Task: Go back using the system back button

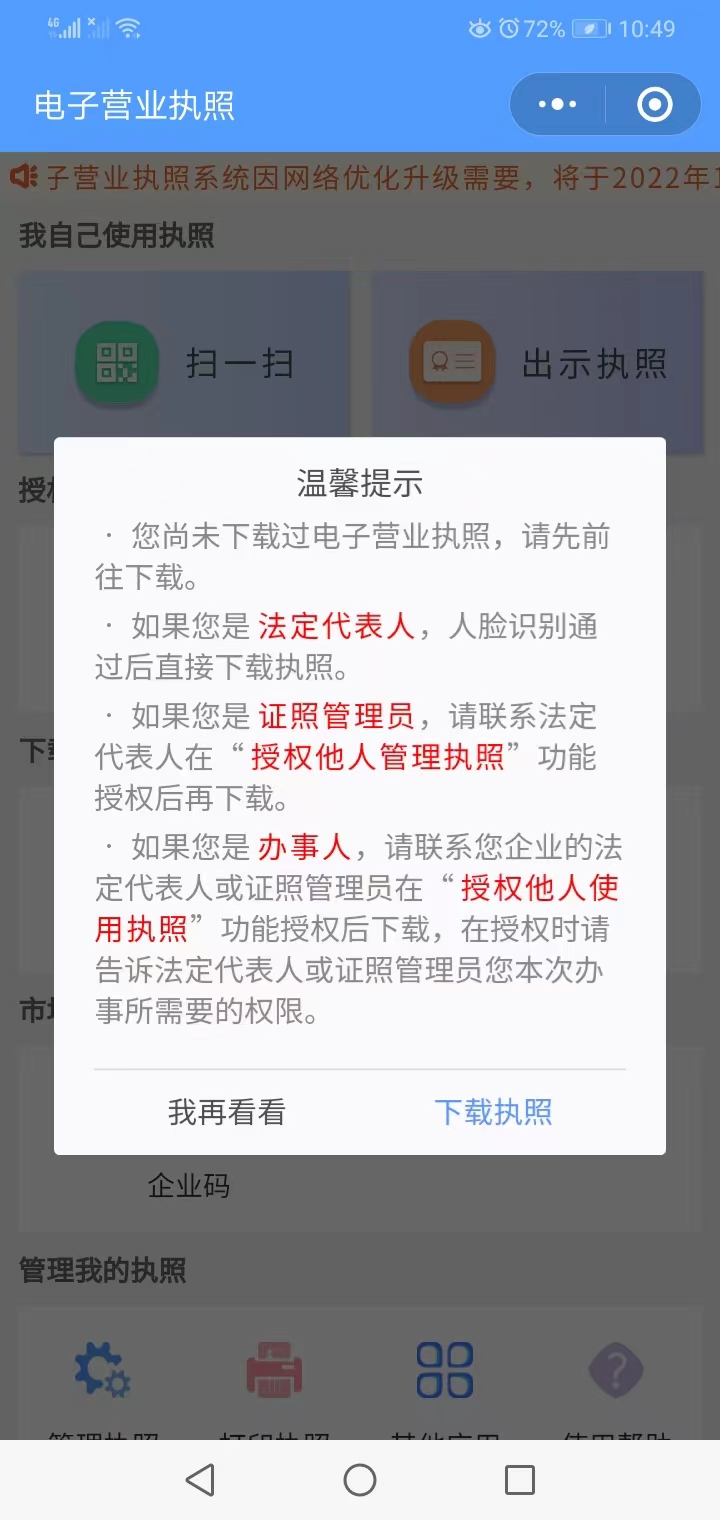Action: click(x=200, y=1480)
